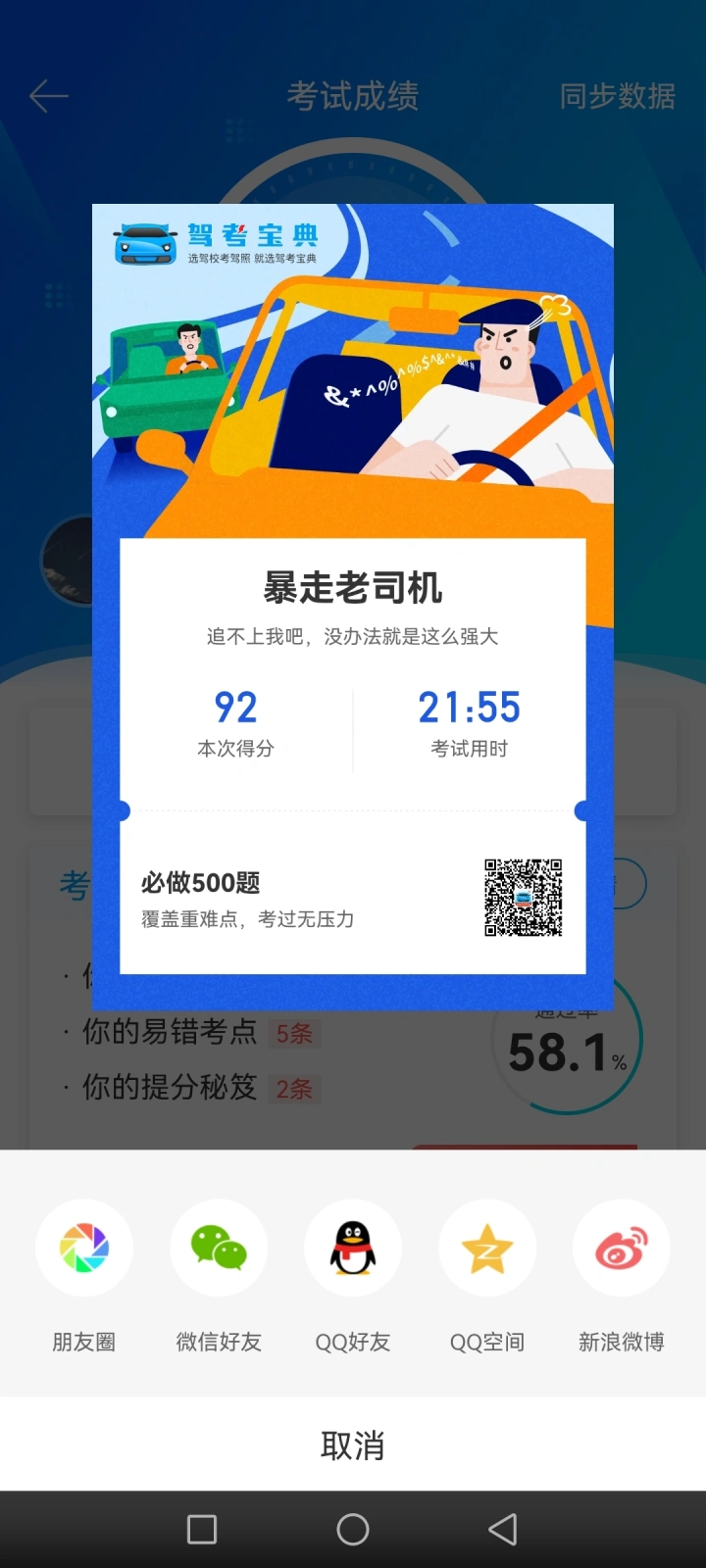Go to the home screen via navigation bar
Screen dimensions: 706x1568
click(353, 1529)
